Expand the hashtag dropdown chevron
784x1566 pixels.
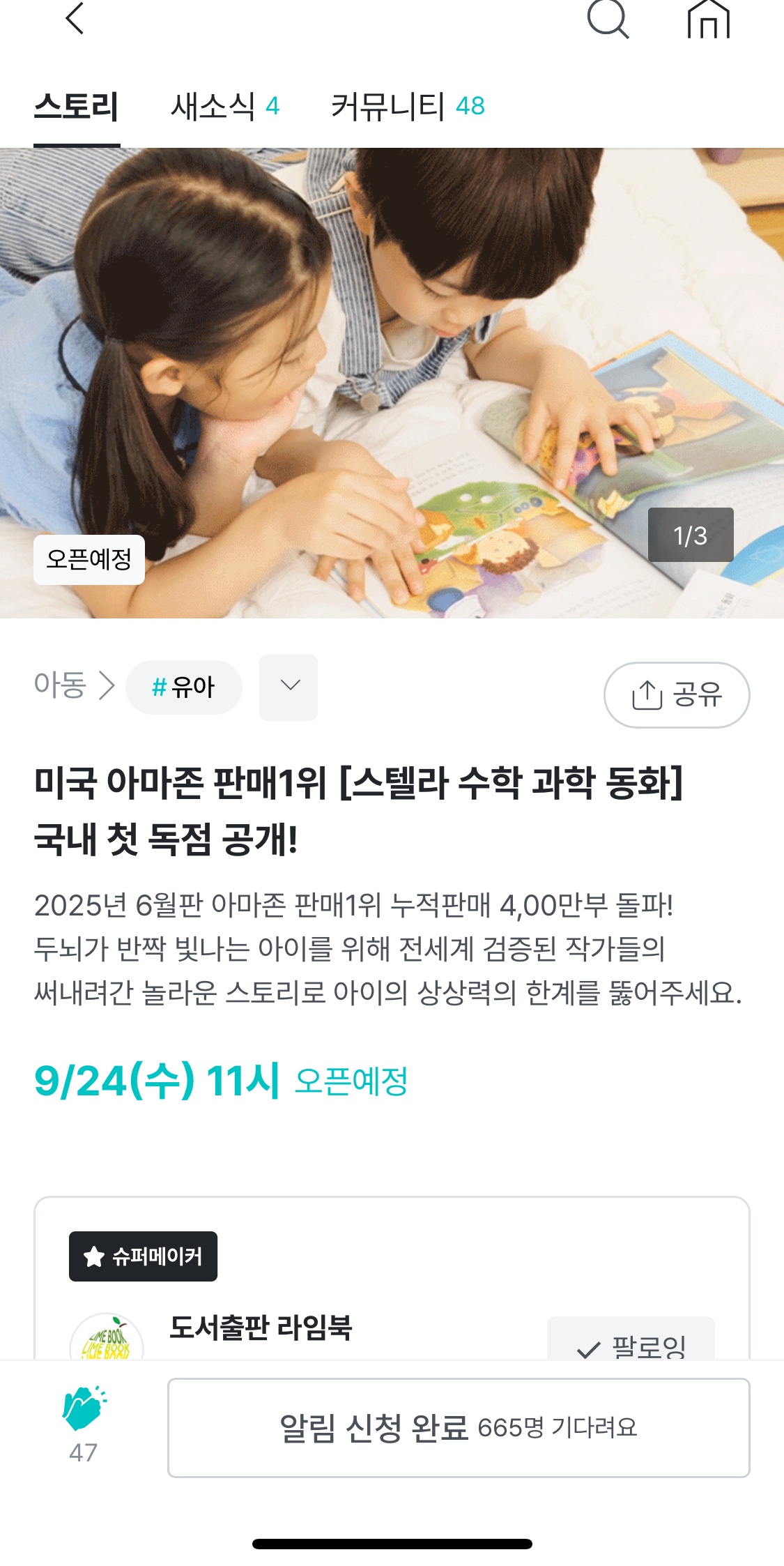[x=289, y=687]
